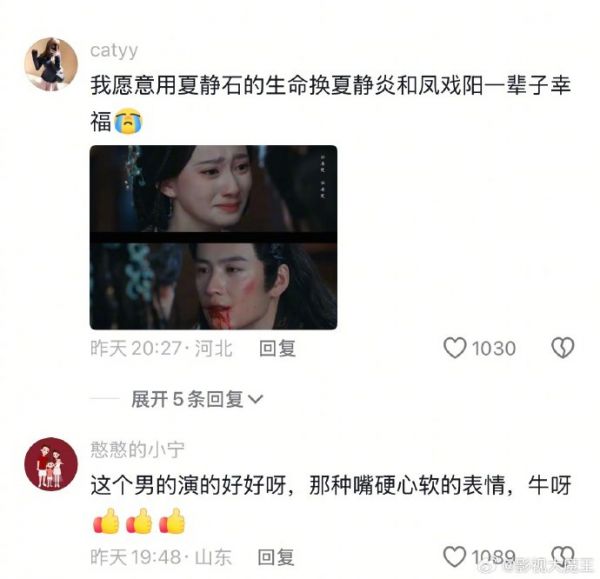This screenshot has width=600, height=579.
Task: Expand the 5 replies under catyy's comment
Action: click(197, 399)
